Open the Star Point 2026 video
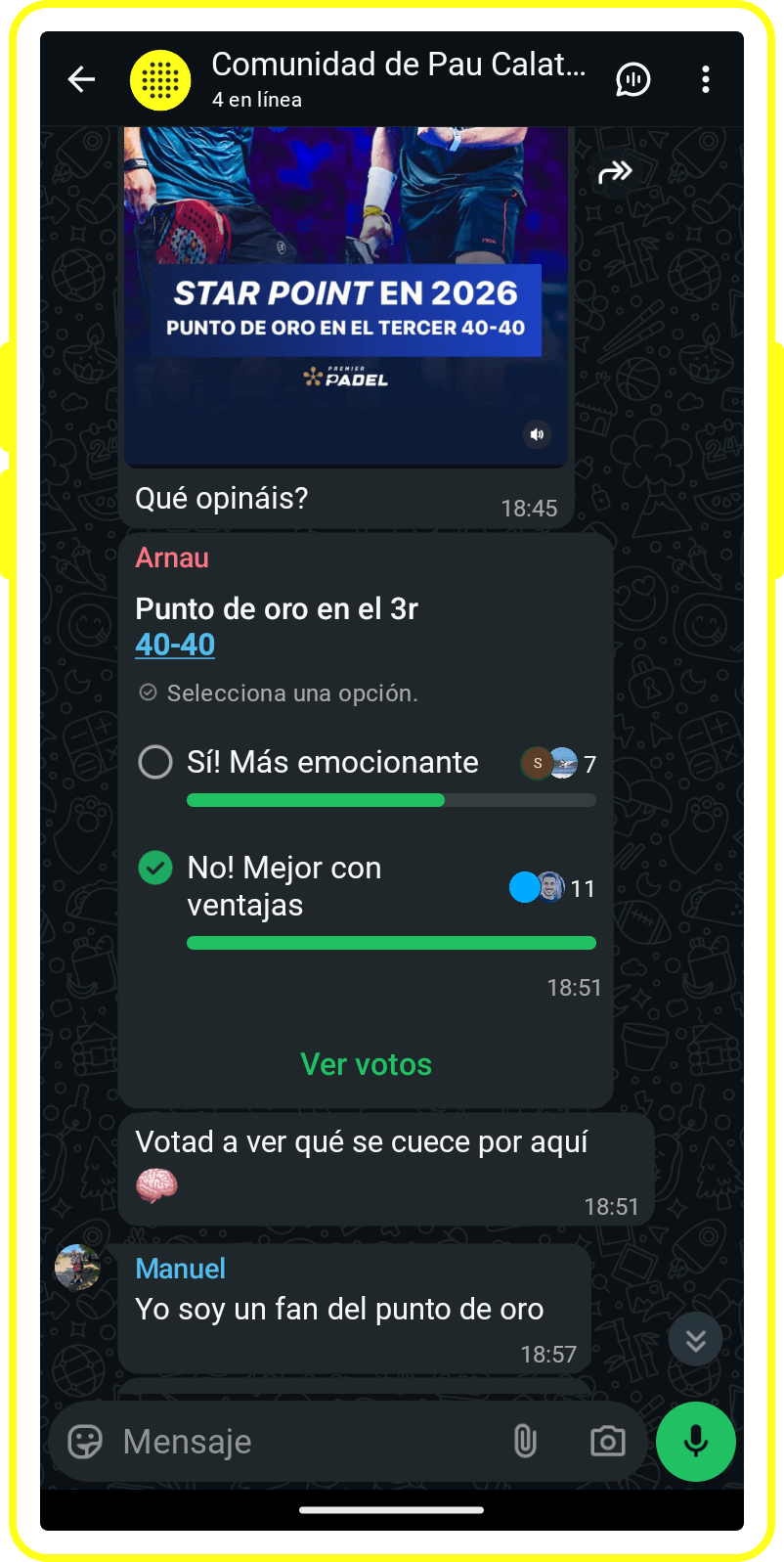The image size is (784, 1562). 346,293
